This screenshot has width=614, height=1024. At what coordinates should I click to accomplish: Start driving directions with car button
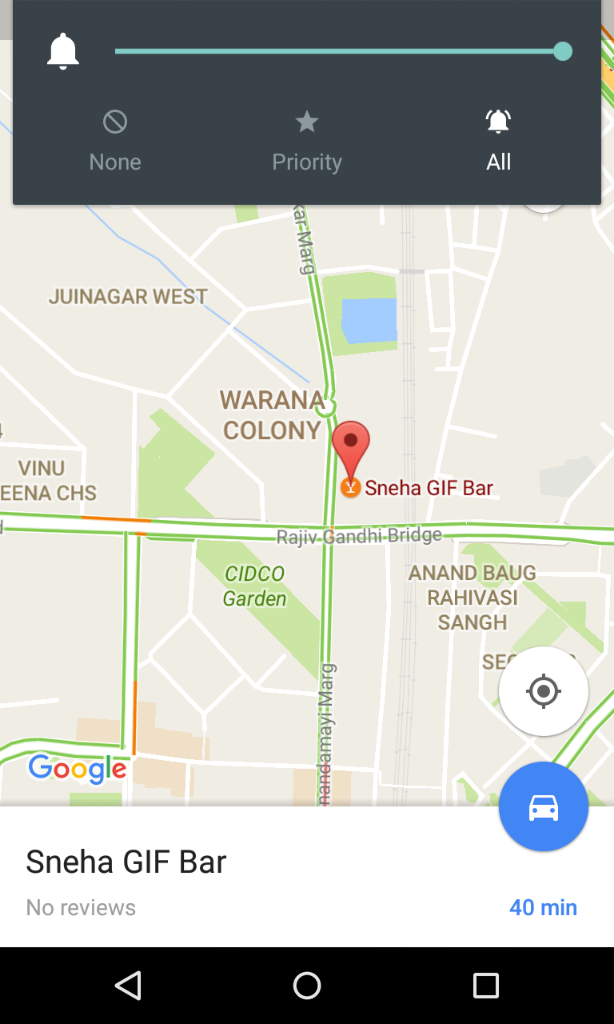(x=543, y=807)
